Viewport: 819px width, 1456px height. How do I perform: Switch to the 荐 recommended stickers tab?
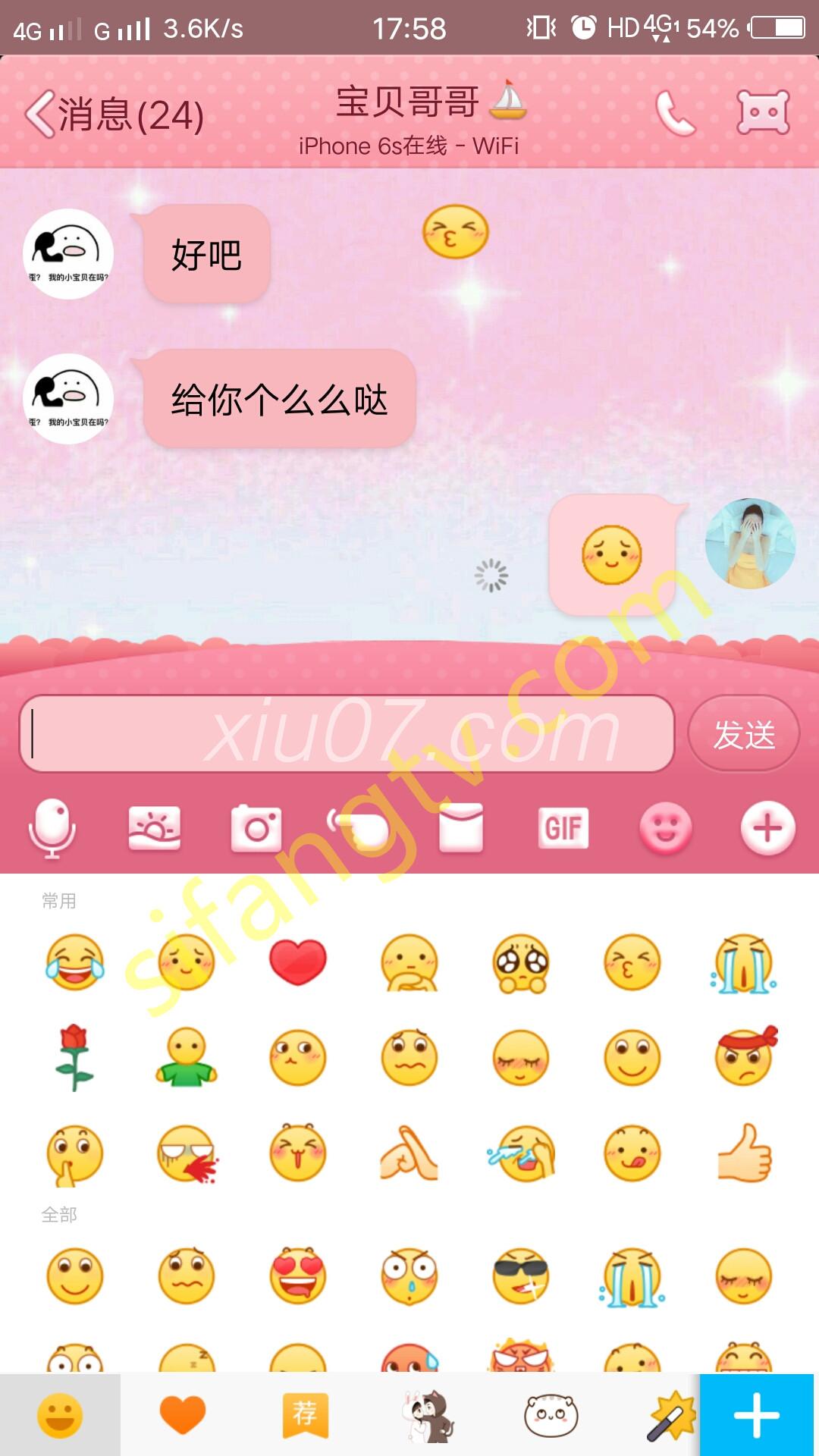(x=305, y=1415)
